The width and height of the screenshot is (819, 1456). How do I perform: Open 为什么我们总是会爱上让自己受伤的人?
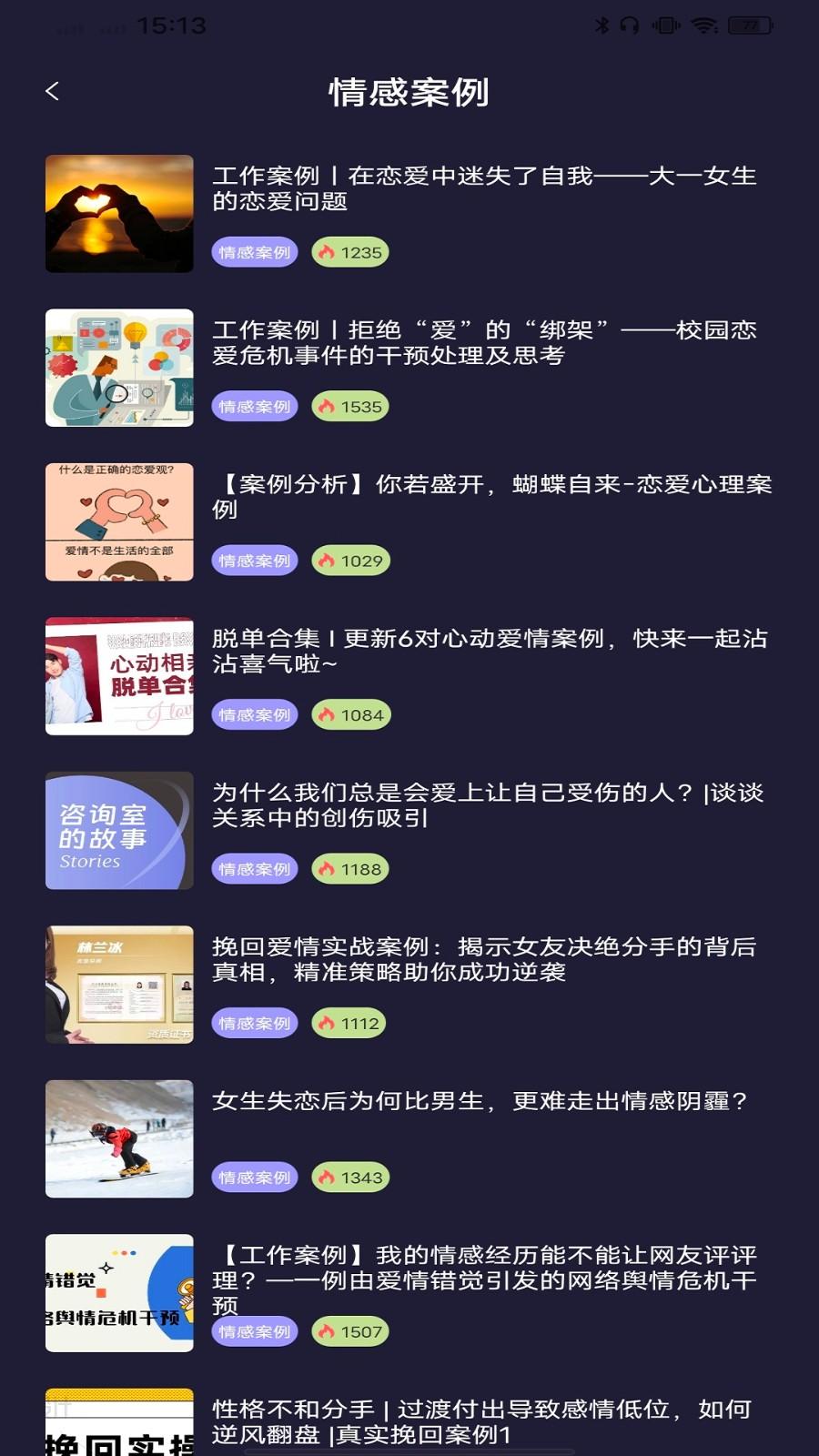tap(488, 804)
